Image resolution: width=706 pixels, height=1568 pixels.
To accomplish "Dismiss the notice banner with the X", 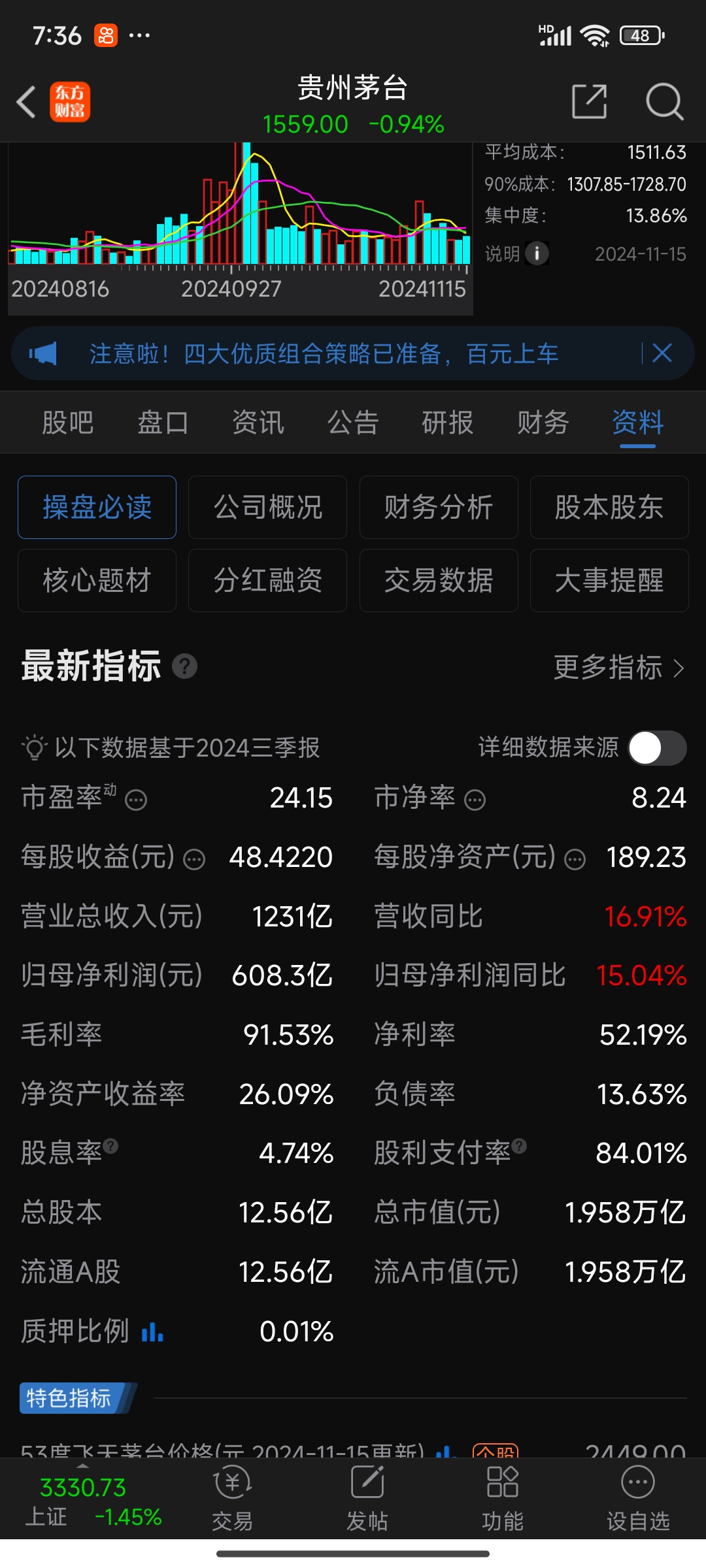I will pyautogui.click(x=662, y=353).
